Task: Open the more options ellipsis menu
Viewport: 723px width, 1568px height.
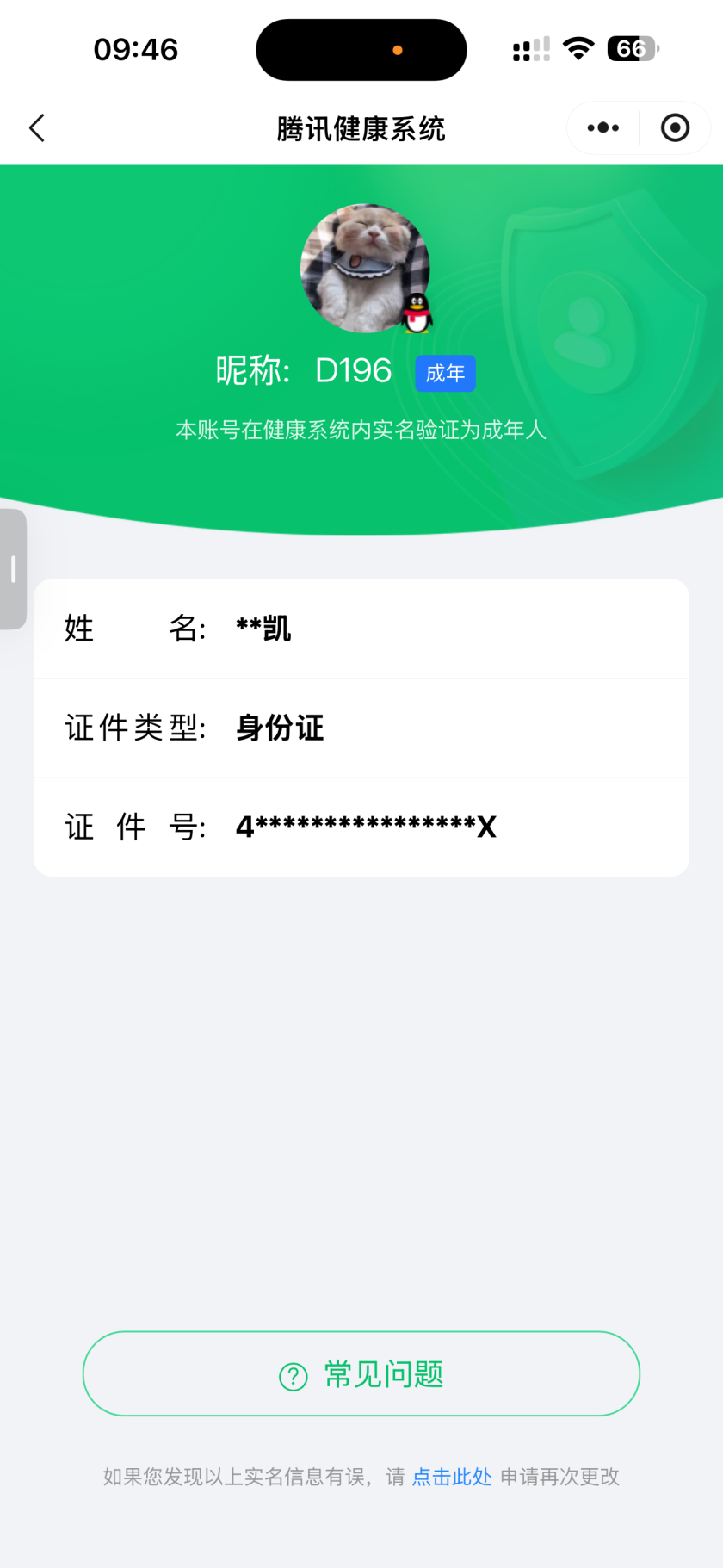Action: 602,127
